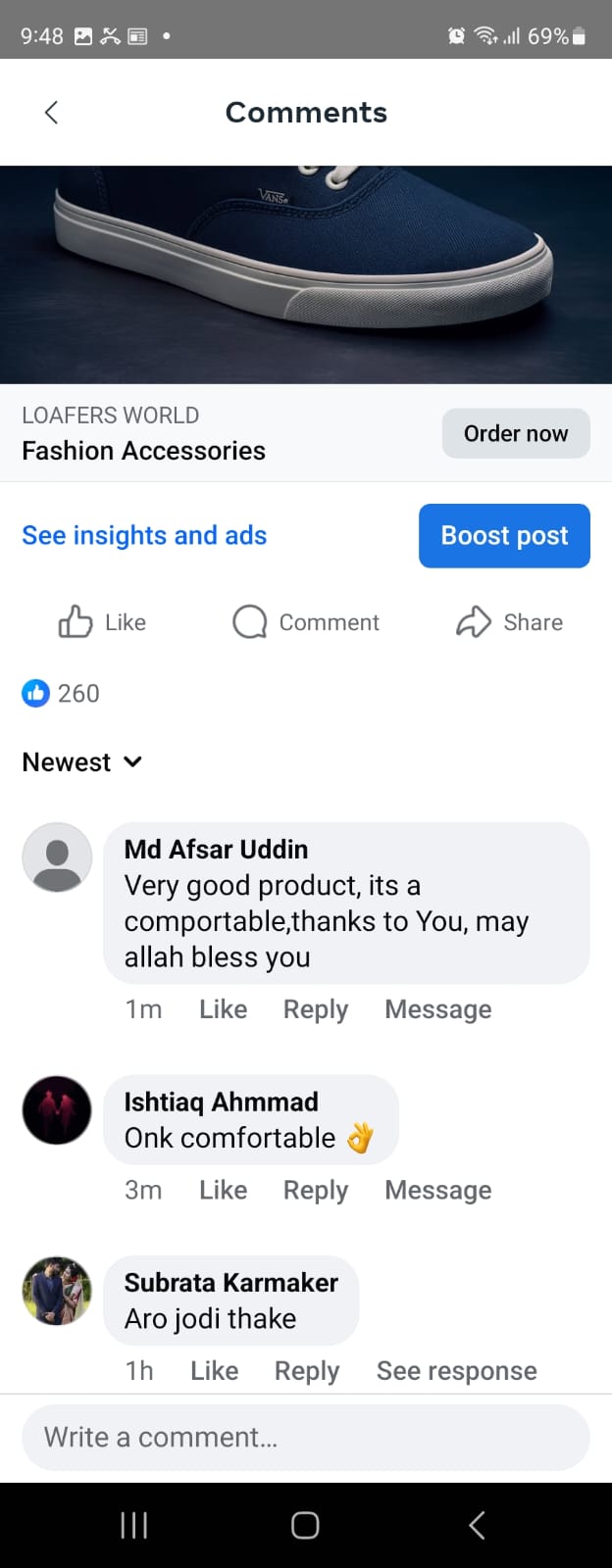
Task: Reply to Ishtiaq Ahmmad's comment
Action: coord(315,1190)
